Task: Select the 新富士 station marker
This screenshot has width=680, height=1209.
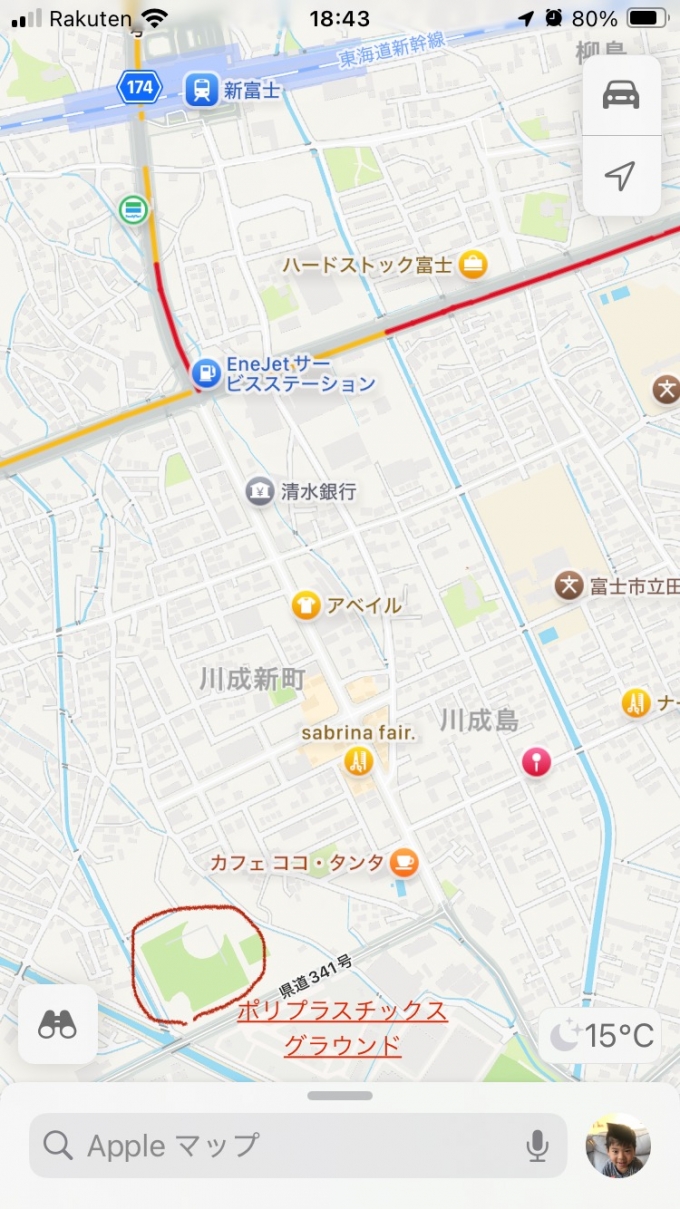Action: 201,90
